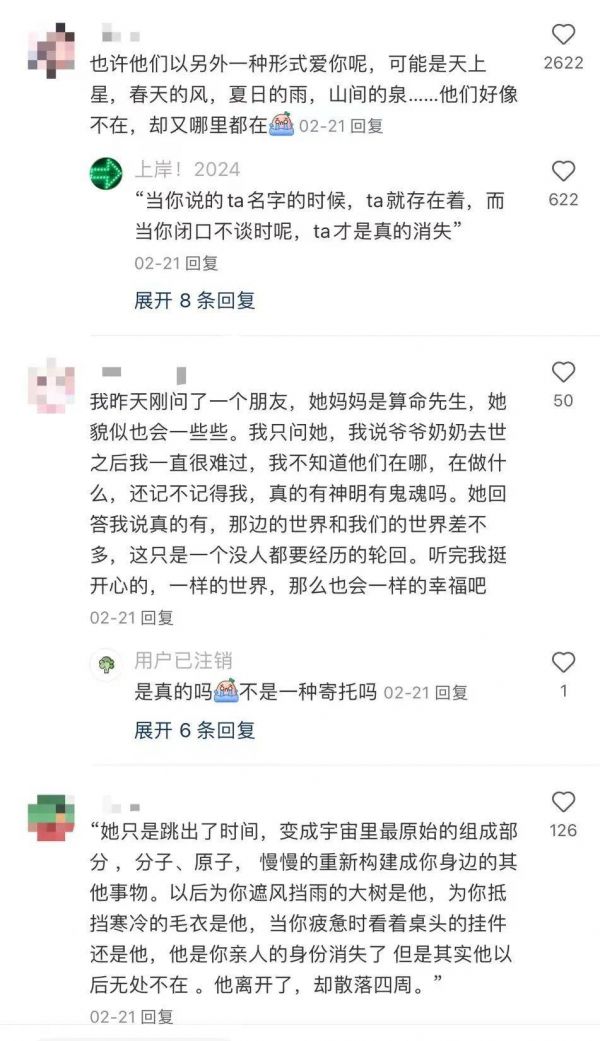Image resolution: width=600 pixels, height=1041 pixels.
Task: Like the 用户已注销 reply
Action: [564, 662]
